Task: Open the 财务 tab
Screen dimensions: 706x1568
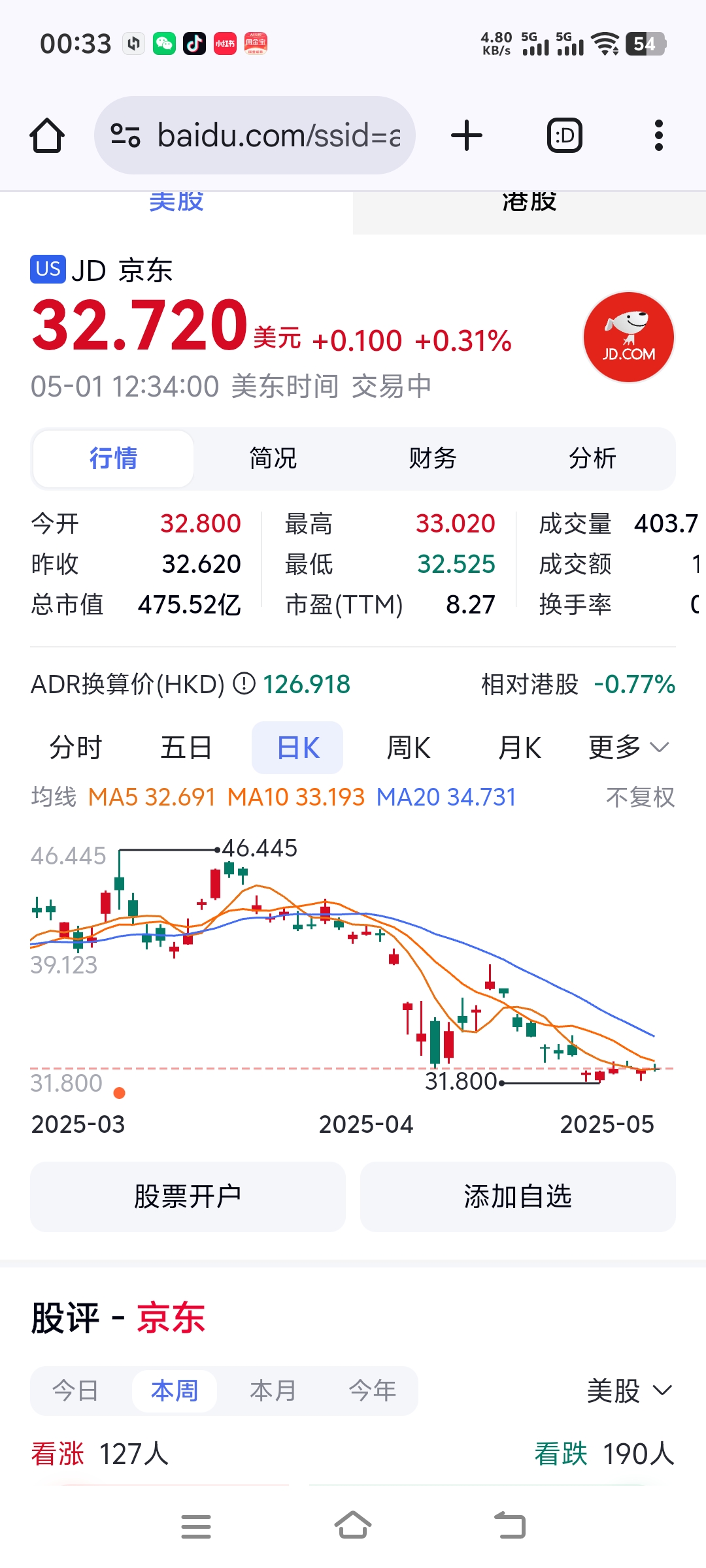Action: 433,458
